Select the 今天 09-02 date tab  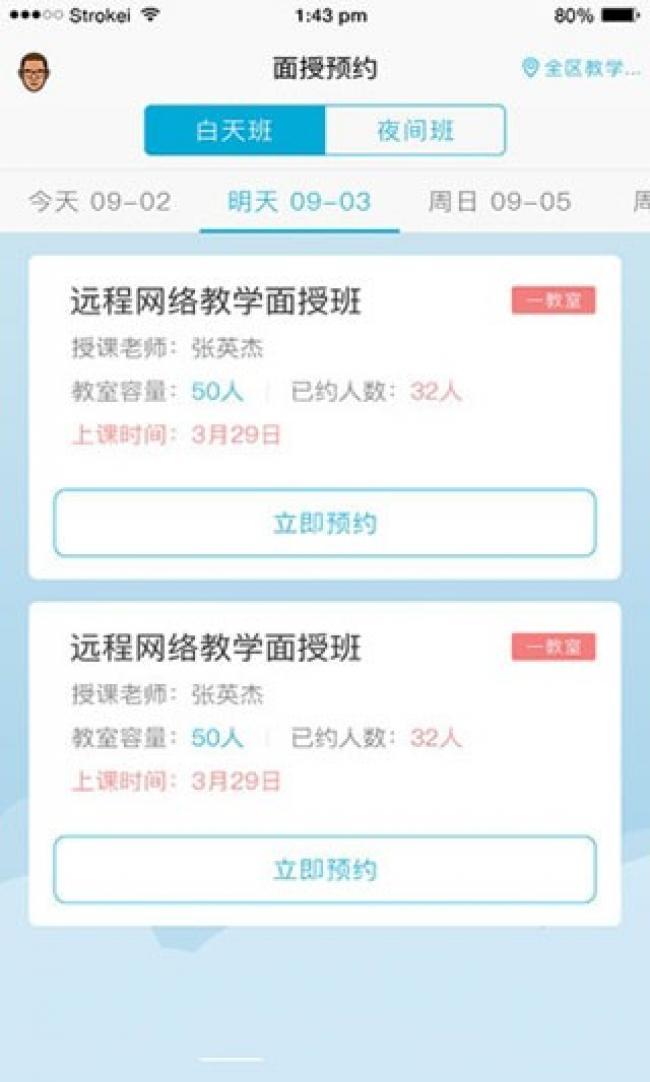pyautogui.click(x=99, y=202)
